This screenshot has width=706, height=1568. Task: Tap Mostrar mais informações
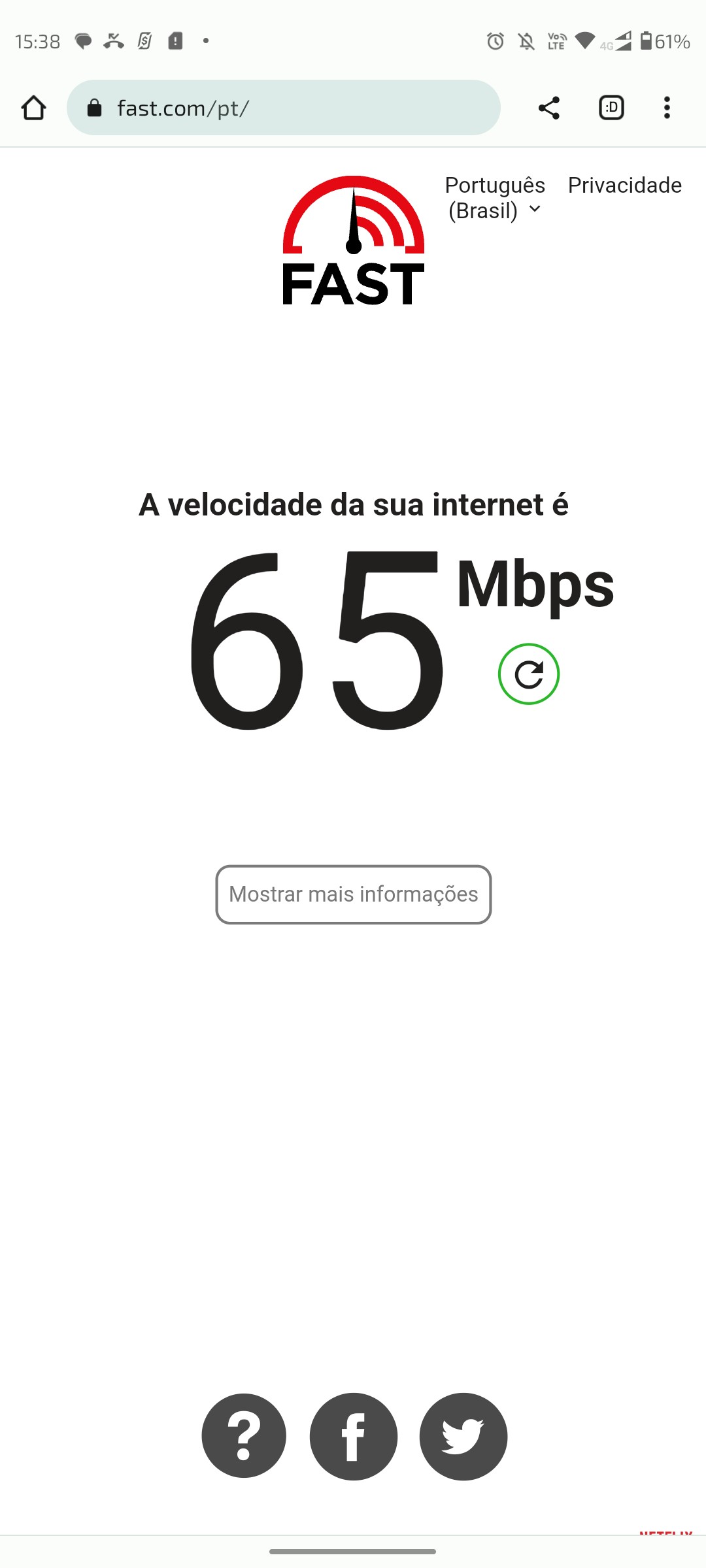354,894
